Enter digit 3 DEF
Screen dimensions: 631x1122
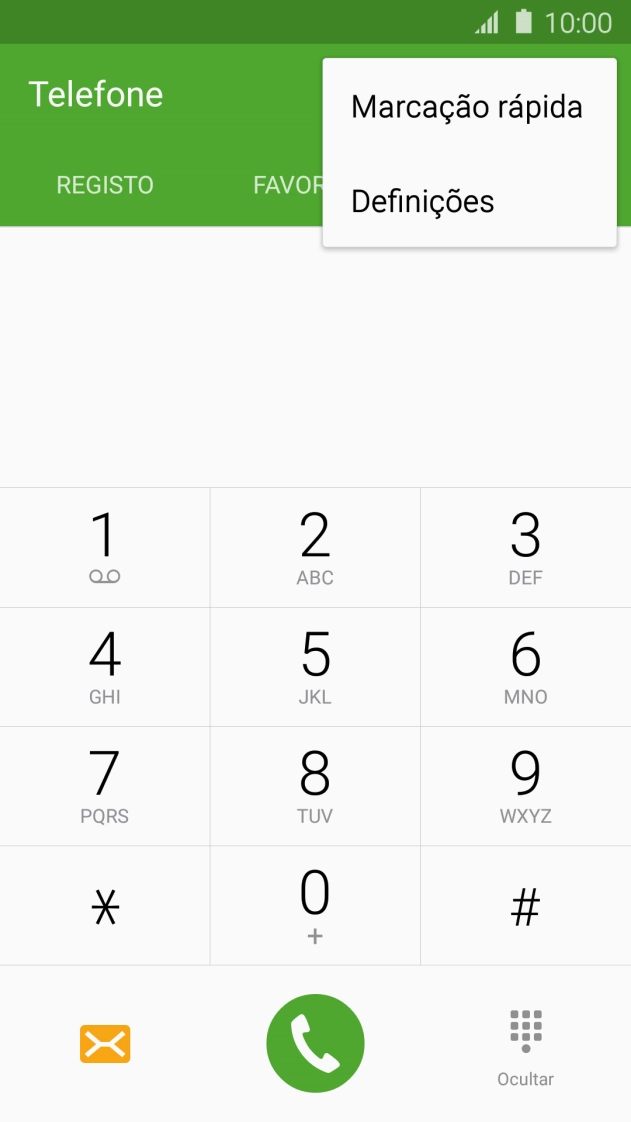tap(526, 547)
